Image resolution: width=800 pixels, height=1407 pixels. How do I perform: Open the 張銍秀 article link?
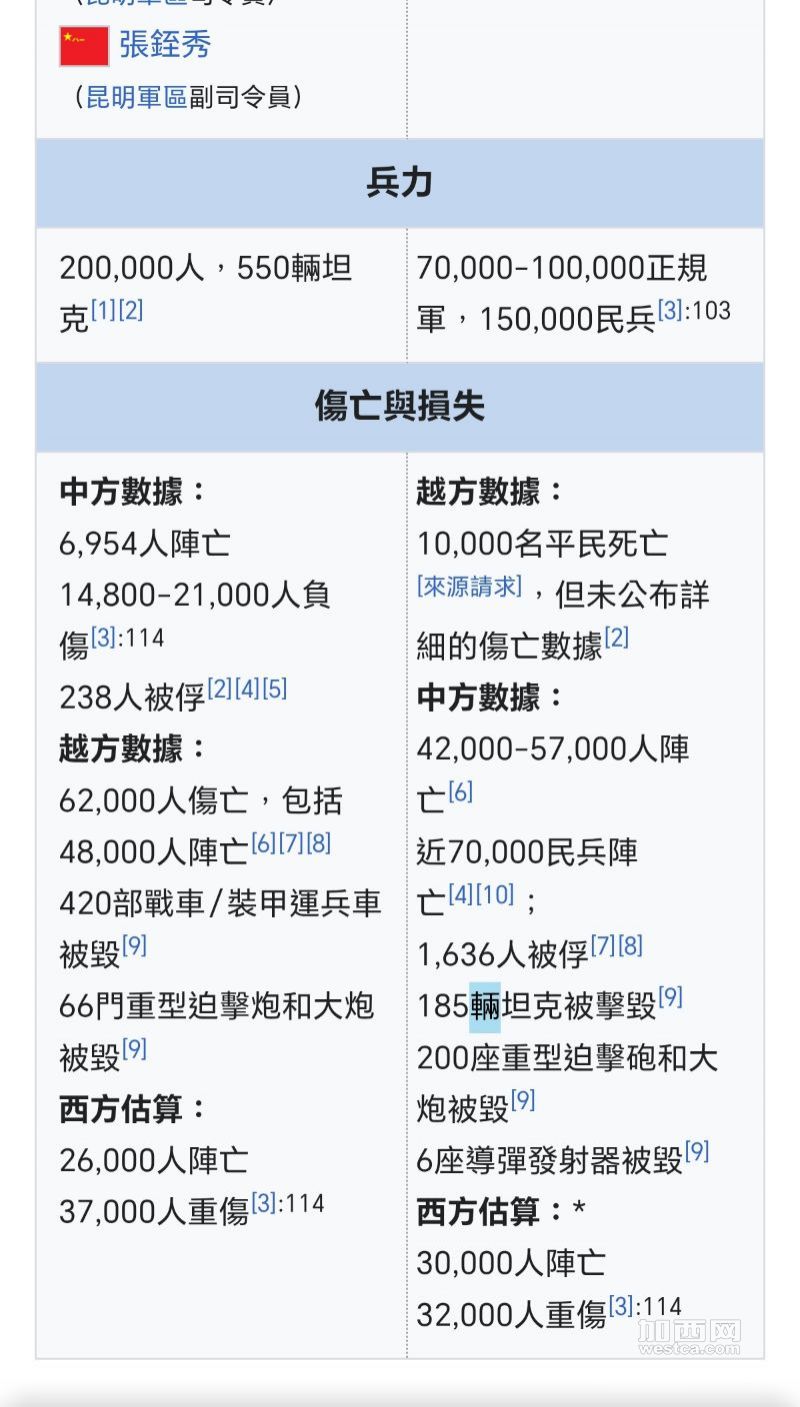coord(165,45)
